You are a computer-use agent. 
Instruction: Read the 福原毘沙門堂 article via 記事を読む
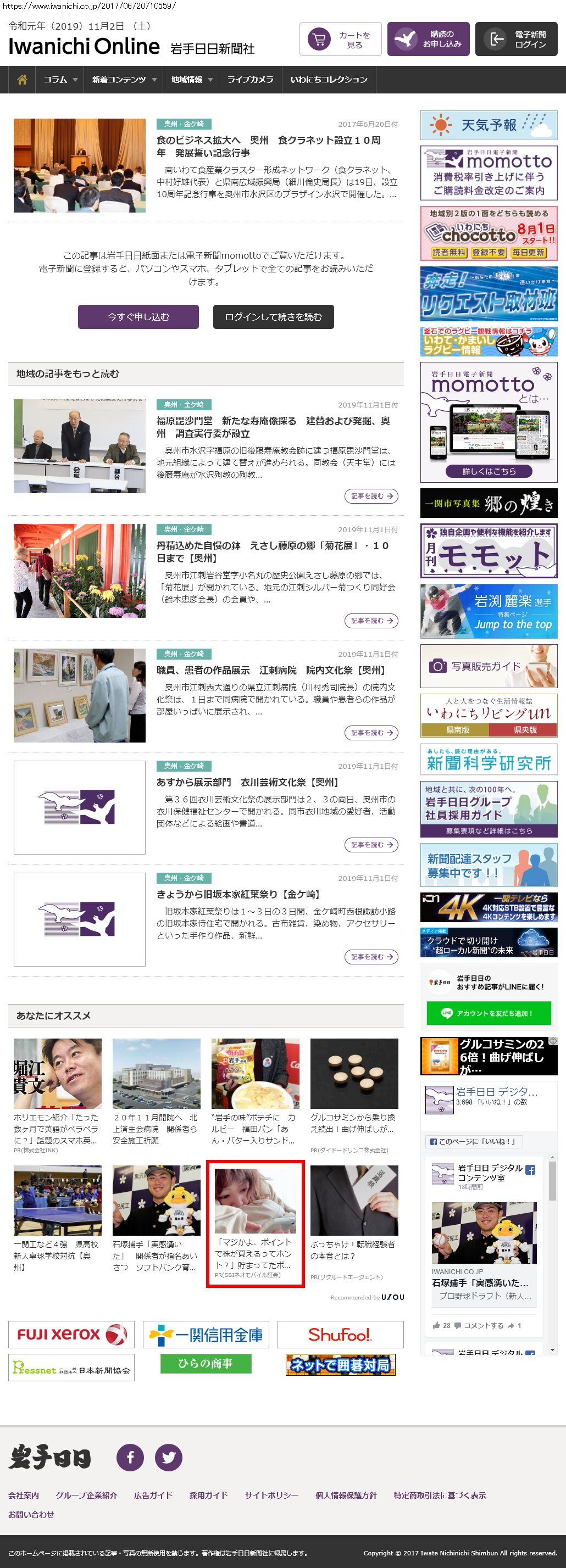pyautogui.click(x=371, y=496)
